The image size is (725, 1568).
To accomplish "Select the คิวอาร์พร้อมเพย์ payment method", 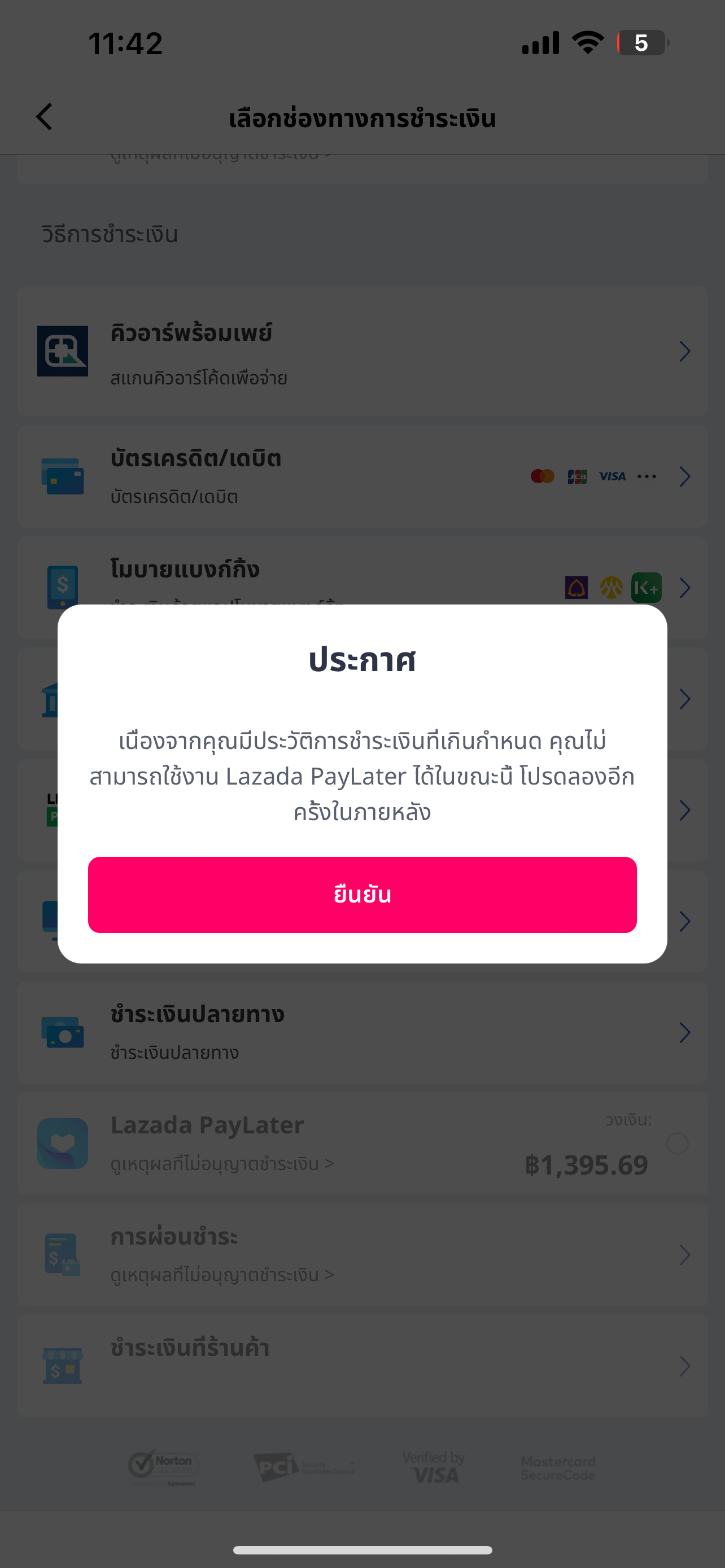I will tap(362, 351).
